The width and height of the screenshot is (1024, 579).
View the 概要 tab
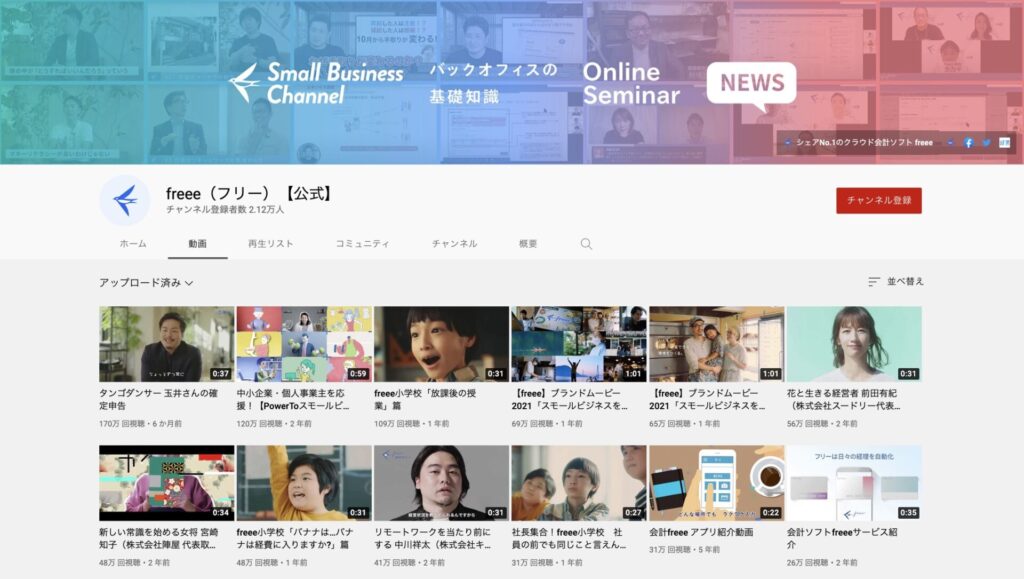(528, 244)
